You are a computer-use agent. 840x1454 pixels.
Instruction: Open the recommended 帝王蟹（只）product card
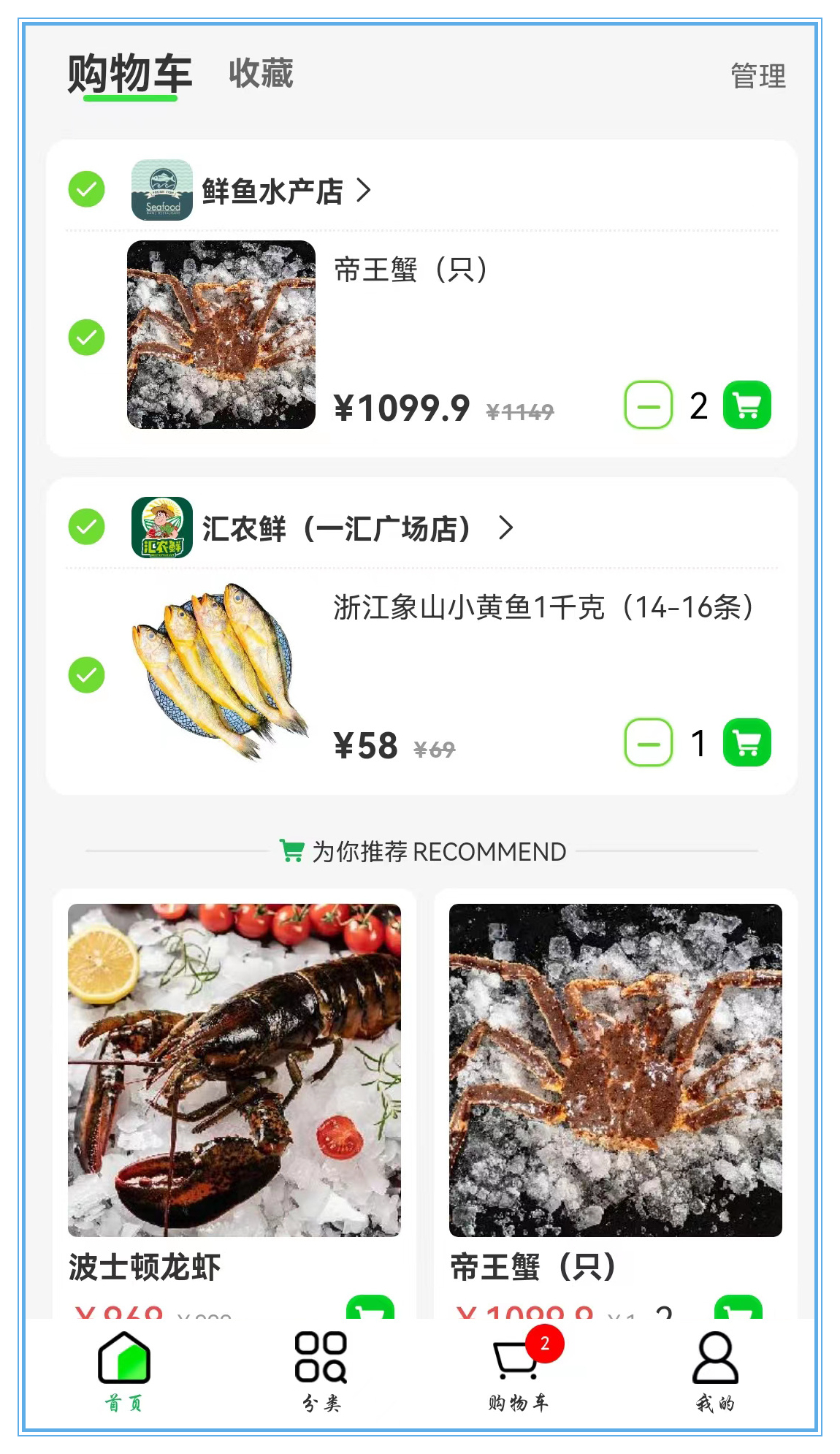615,1103
